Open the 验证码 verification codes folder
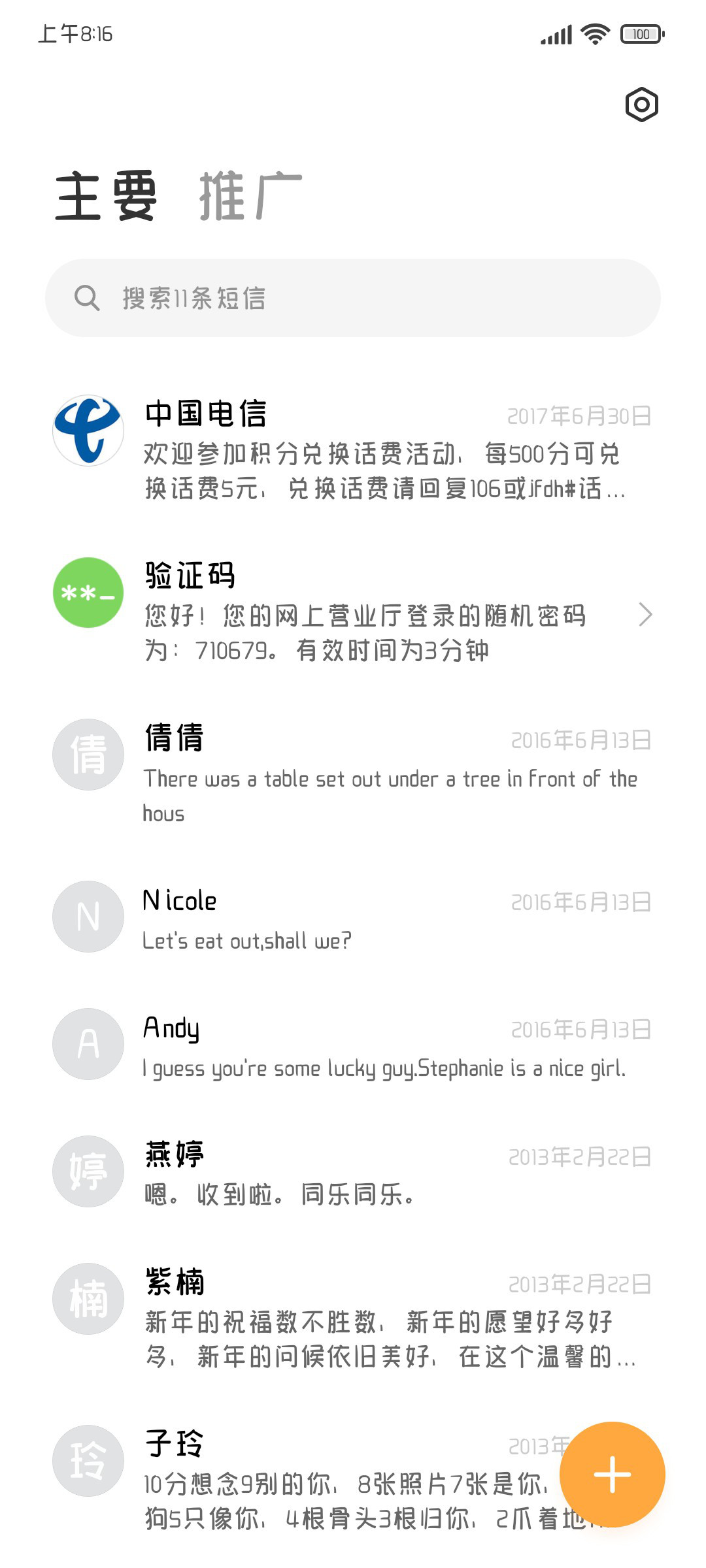 tap(353, 612)
